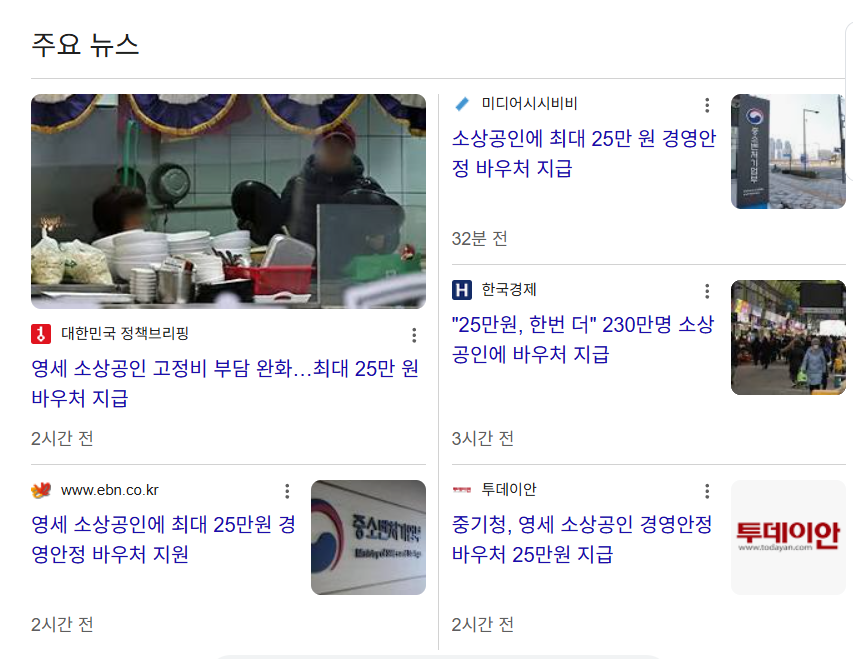This screenshot has height=659, width=853.
Task: Open overflow menu for 한국경제 article
Action: tap(707, 291)
